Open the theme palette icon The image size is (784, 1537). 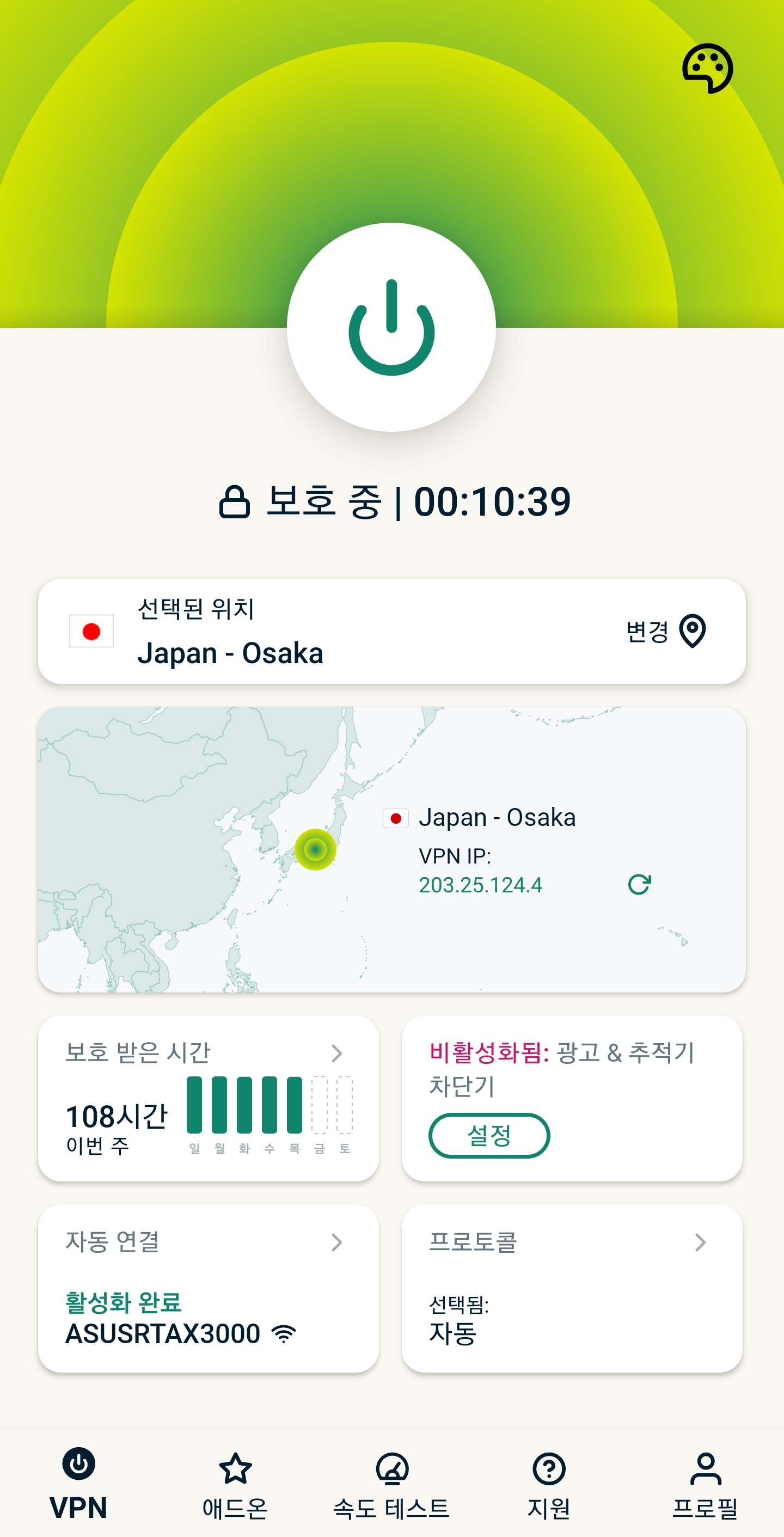(707, 68)
